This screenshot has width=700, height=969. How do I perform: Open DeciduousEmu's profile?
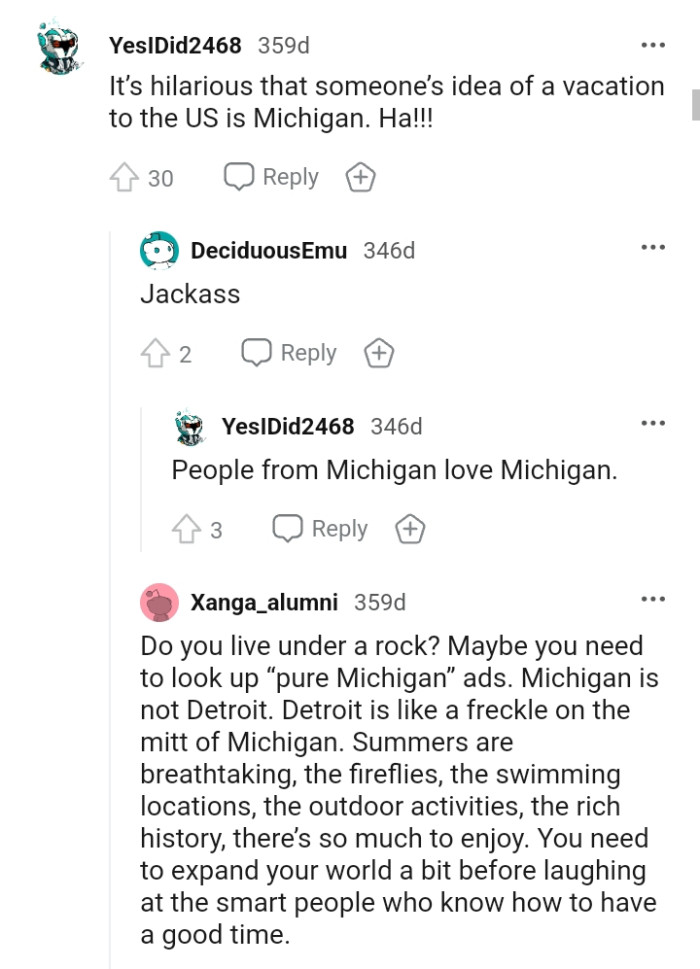point(268,250)
